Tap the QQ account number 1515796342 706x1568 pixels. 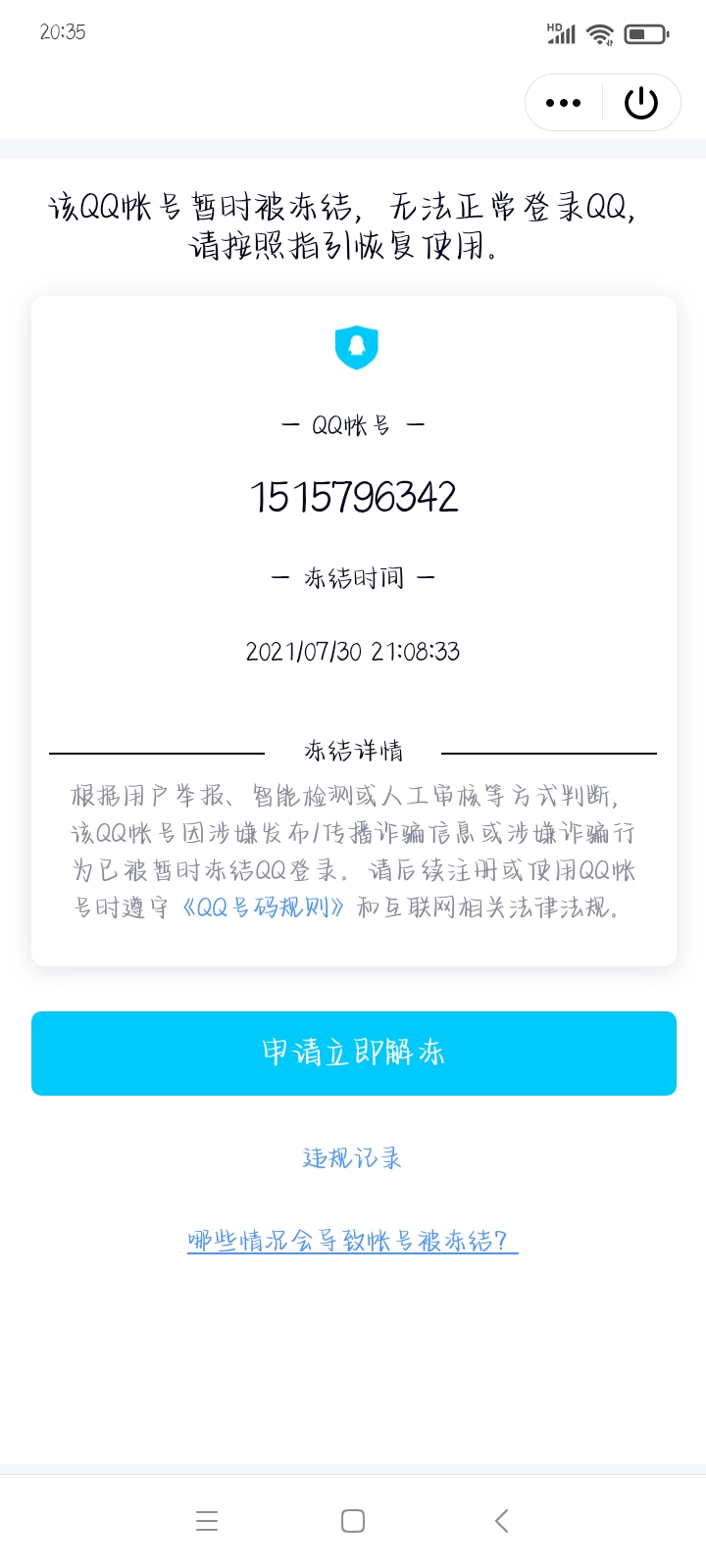pyautogui.click(x=354, y=496)
